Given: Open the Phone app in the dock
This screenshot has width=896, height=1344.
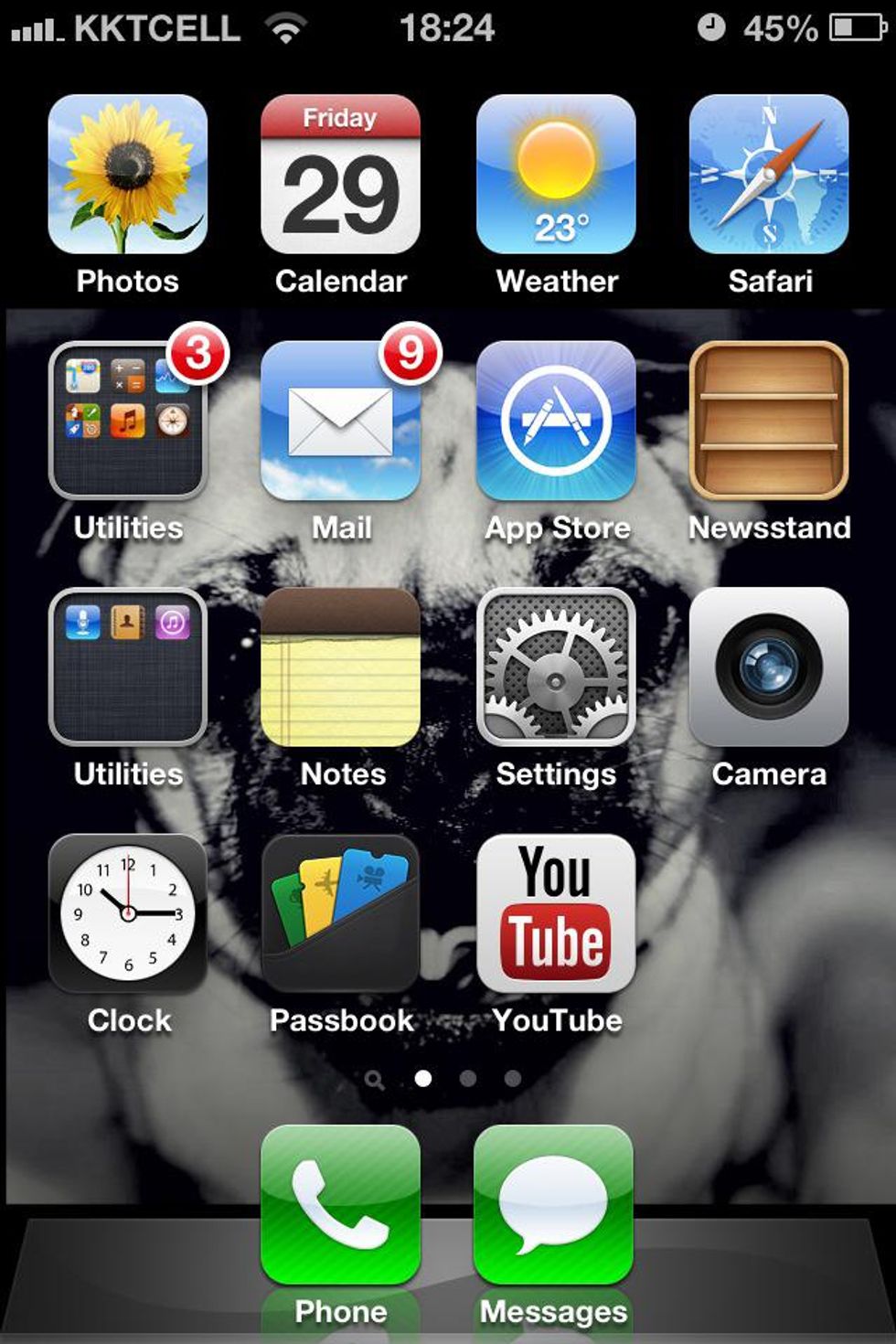Looking at the screenshot, I should coord(340,1205).
